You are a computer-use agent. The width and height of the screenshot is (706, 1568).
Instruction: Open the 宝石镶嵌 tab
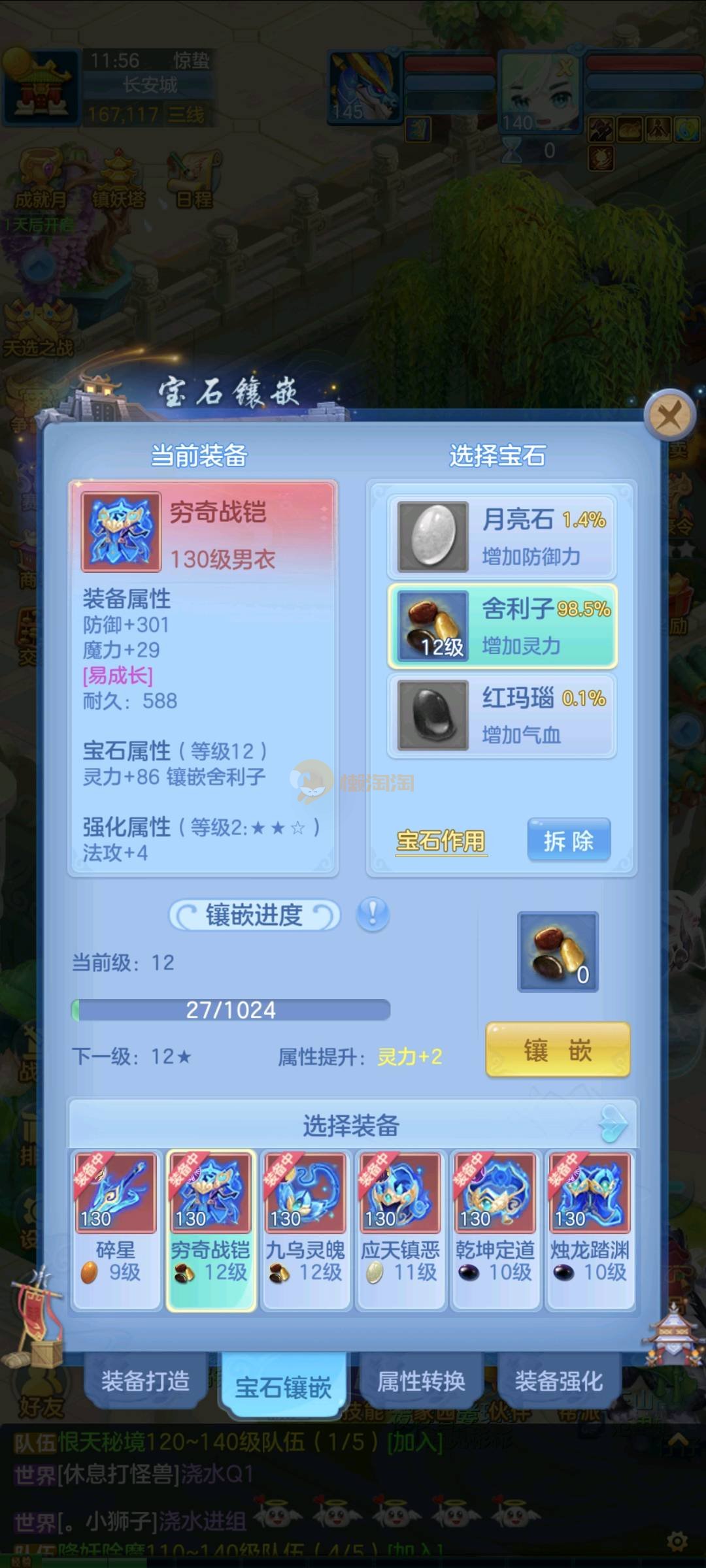283,1386
